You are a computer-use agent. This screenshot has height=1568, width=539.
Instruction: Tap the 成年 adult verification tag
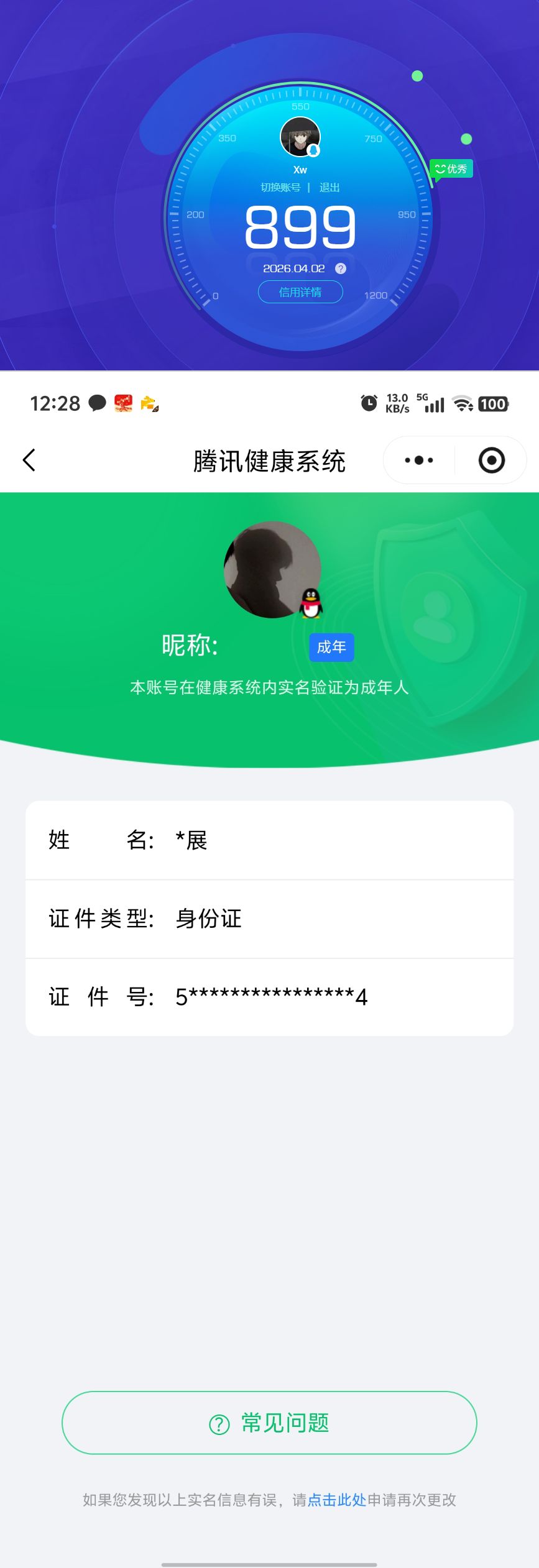click(333, 647)
